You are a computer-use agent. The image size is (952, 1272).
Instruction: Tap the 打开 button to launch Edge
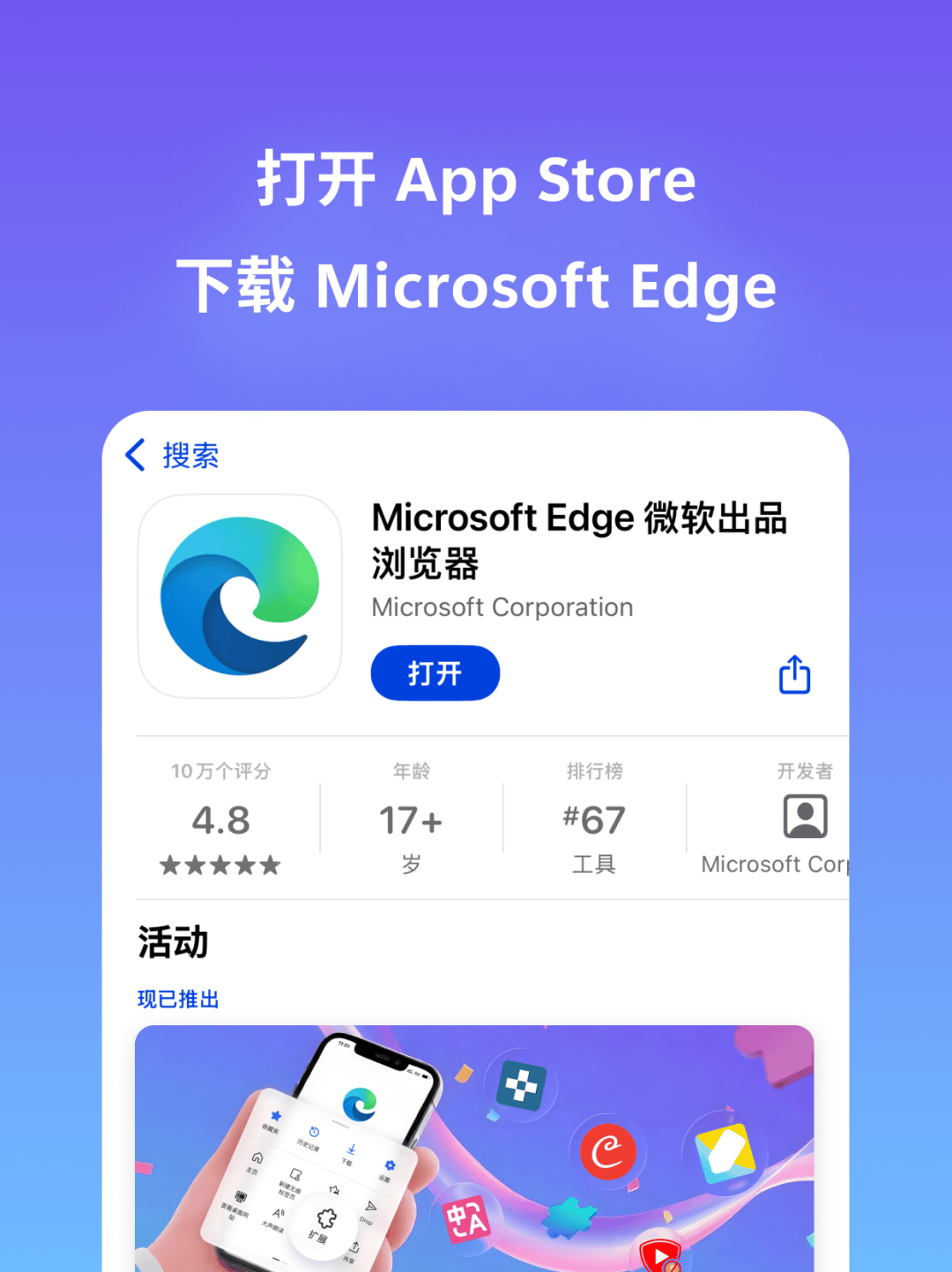click(435, 673)
